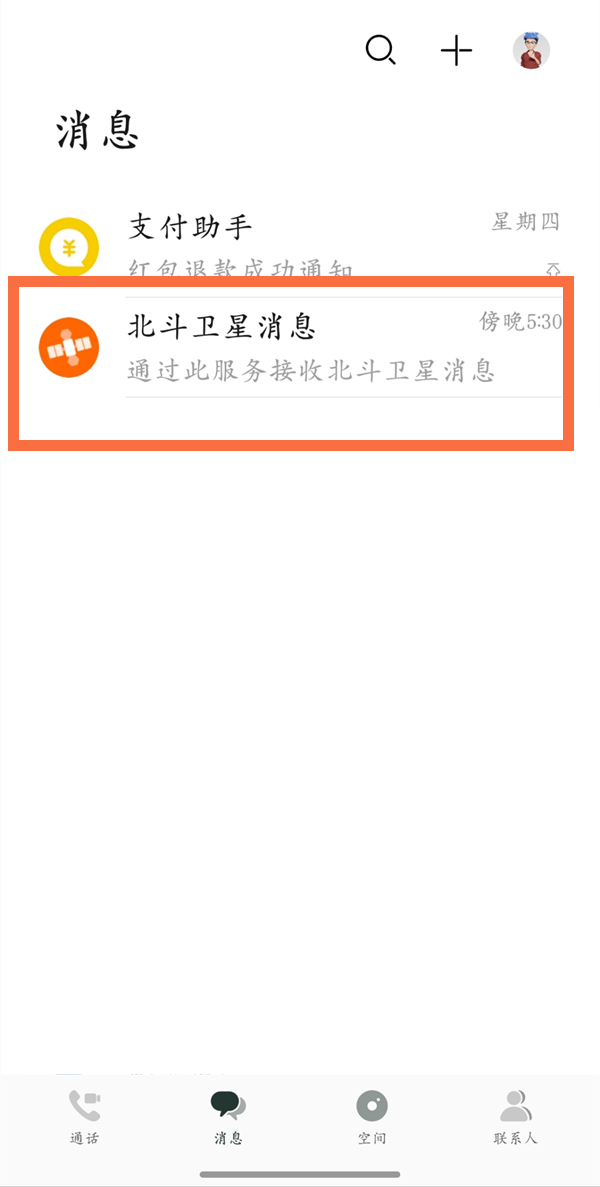This screenshot has width=600, height=1187.
Task: Switch to the 通话 tab
Action: click(85, 1117)
